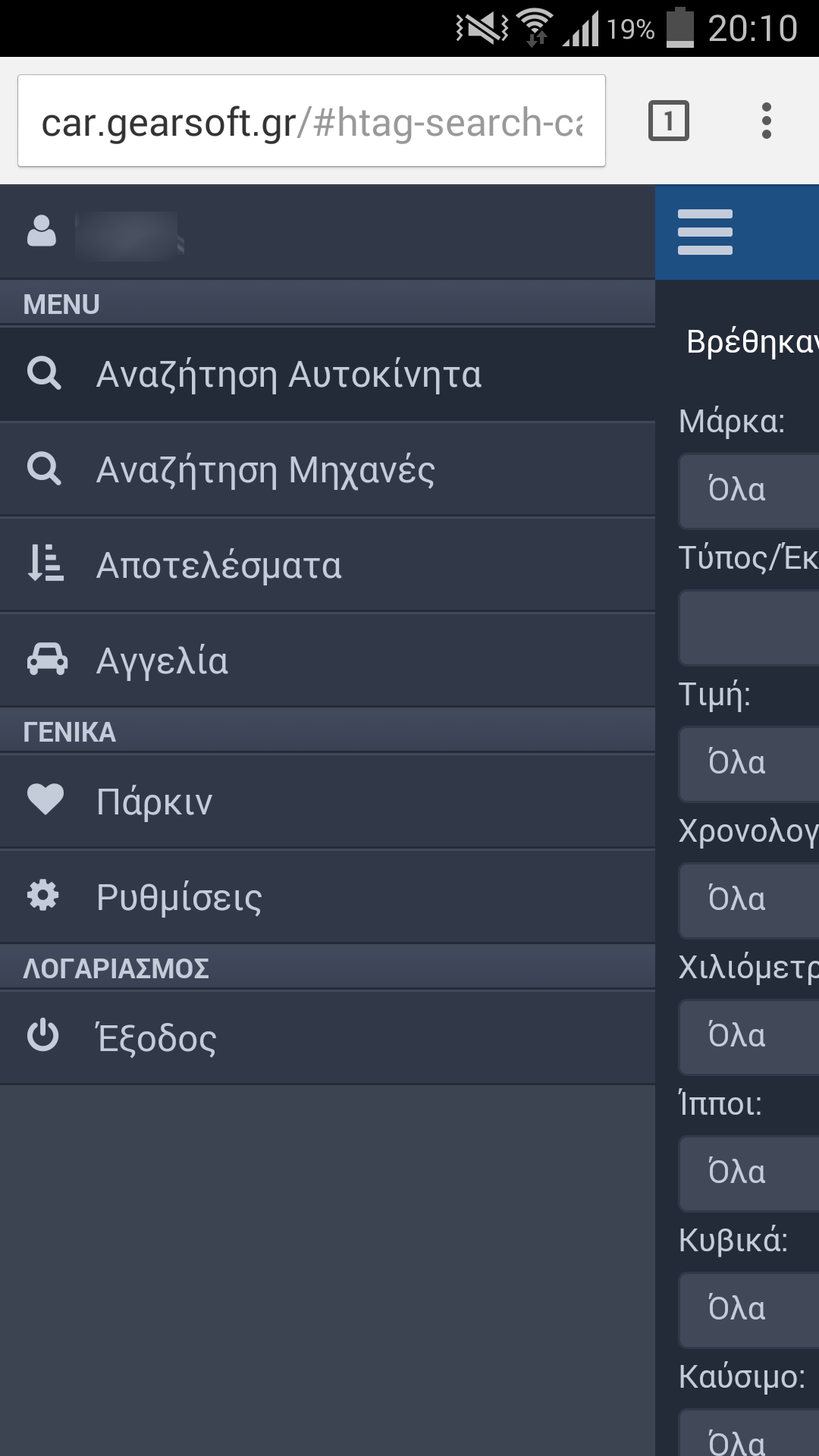Tap the Τύπος/Έκδοση input field
Image resolution: width=819 pixels, height=1456 pixels.
coord(749,627)
